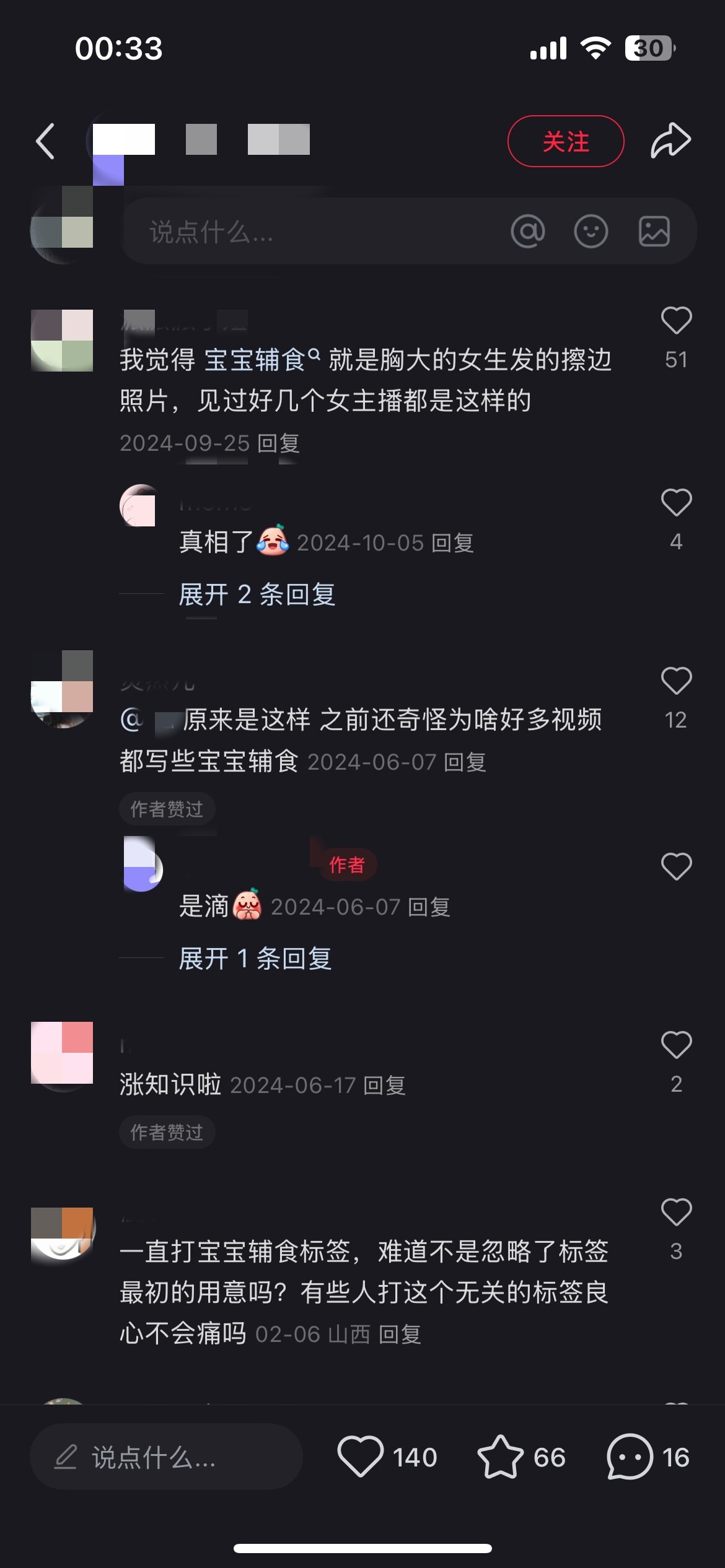Share this post via the arrow icon
The height and width of the screenshot is (1568, 725).
[670, 141]
